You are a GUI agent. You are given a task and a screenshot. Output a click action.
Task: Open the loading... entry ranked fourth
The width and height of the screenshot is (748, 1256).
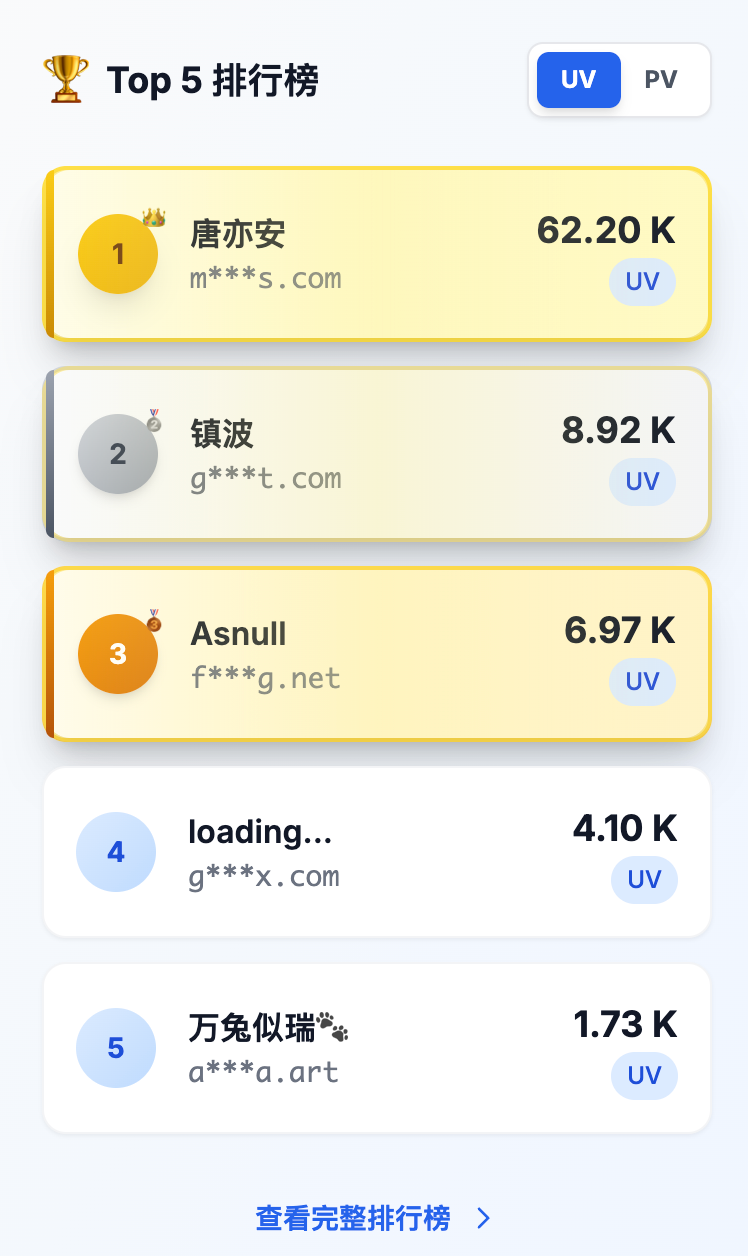[x=377, y=852]
